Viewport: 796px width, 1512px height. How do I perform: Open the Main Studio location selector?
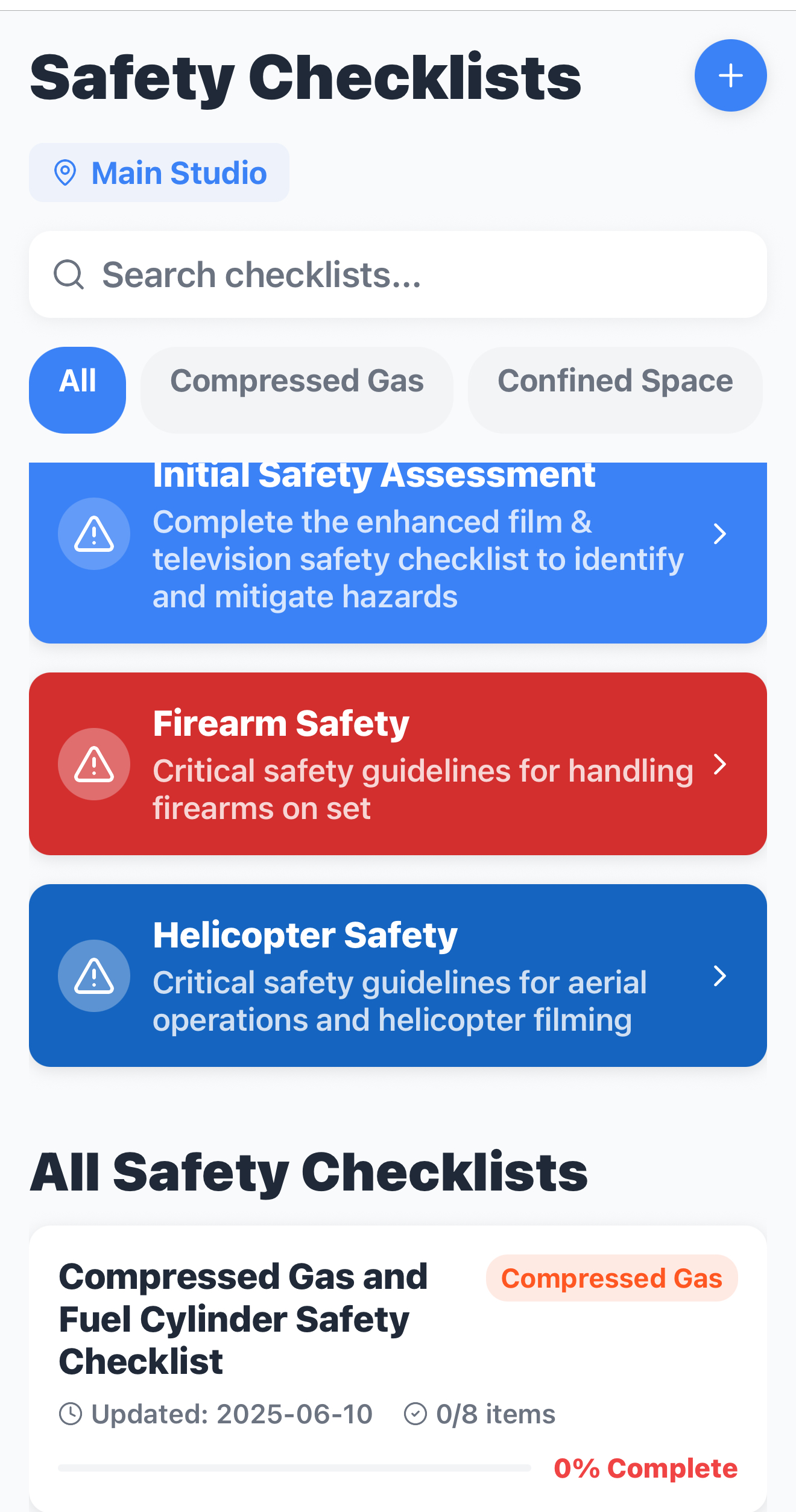click(159, 172)
